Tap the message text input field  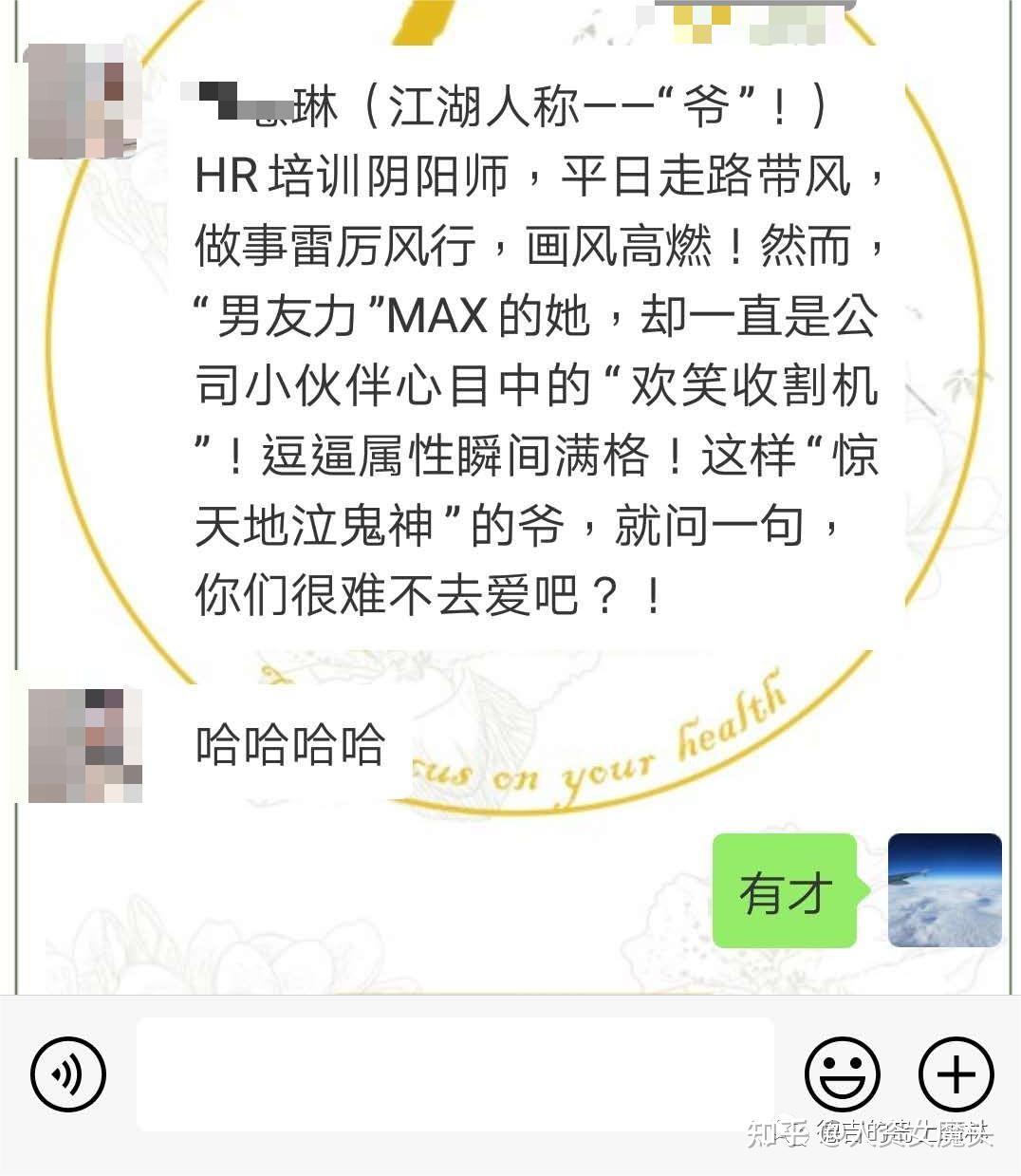455,1074
